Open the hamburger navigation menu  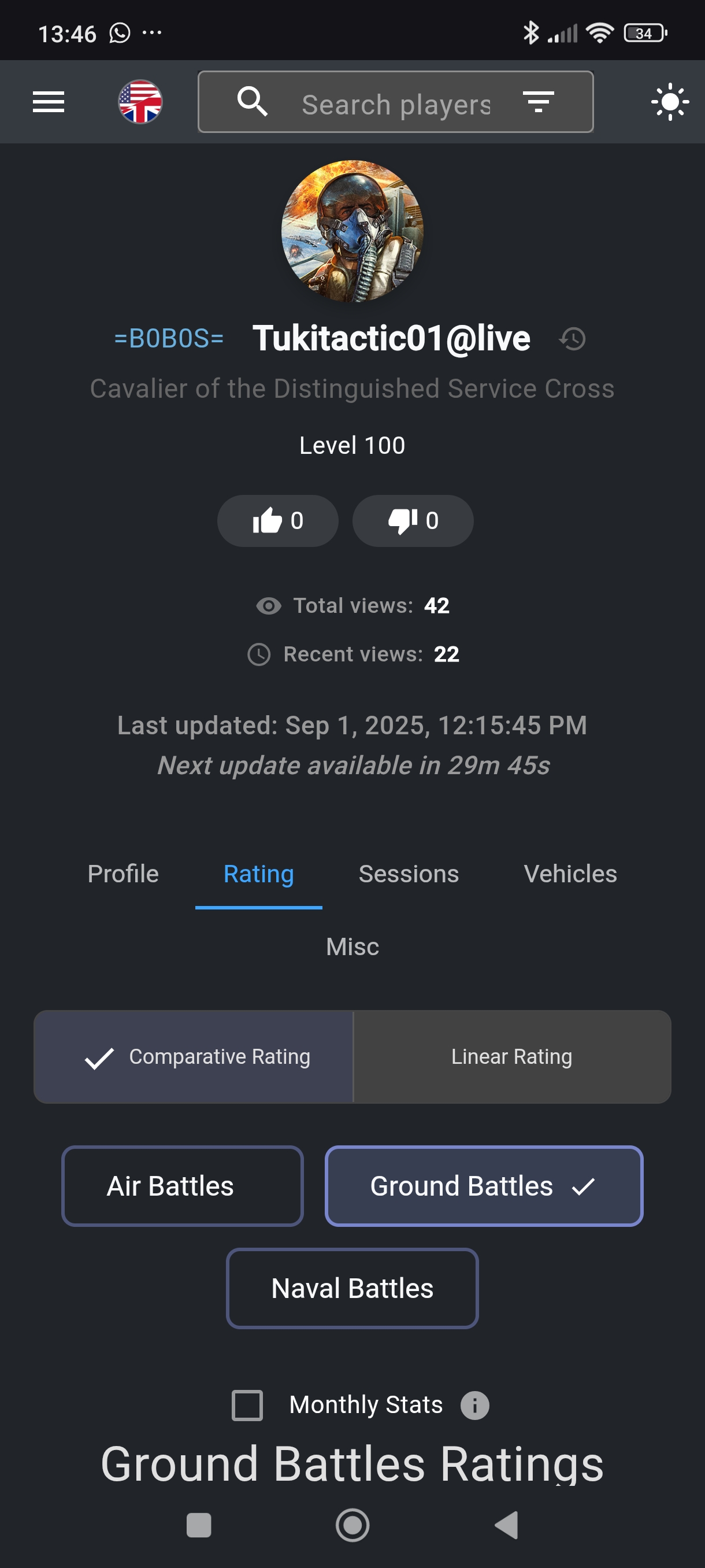click(48, 102)
